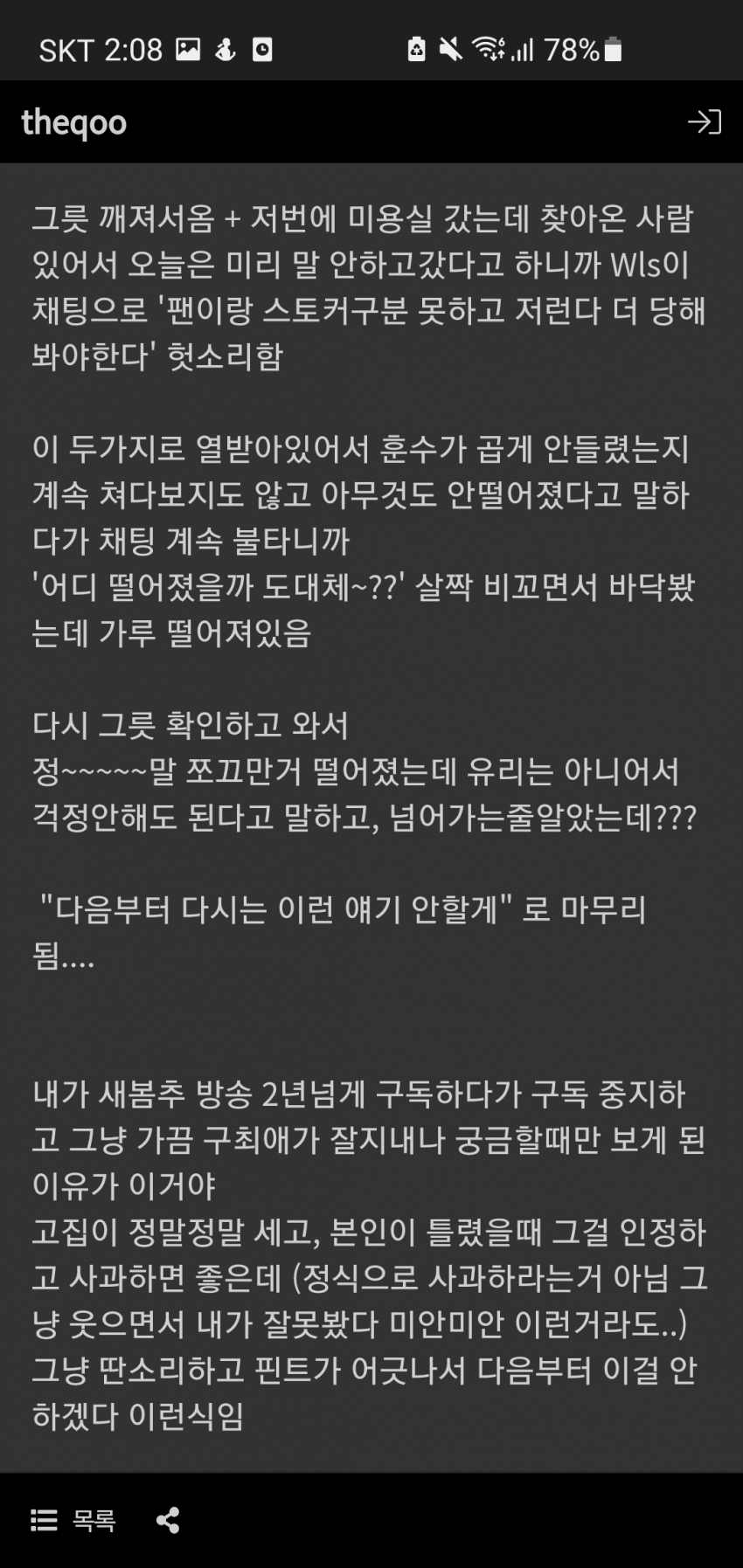Share this post
The height and width of the screenshot is (1568, 743).
(168, 1521)
